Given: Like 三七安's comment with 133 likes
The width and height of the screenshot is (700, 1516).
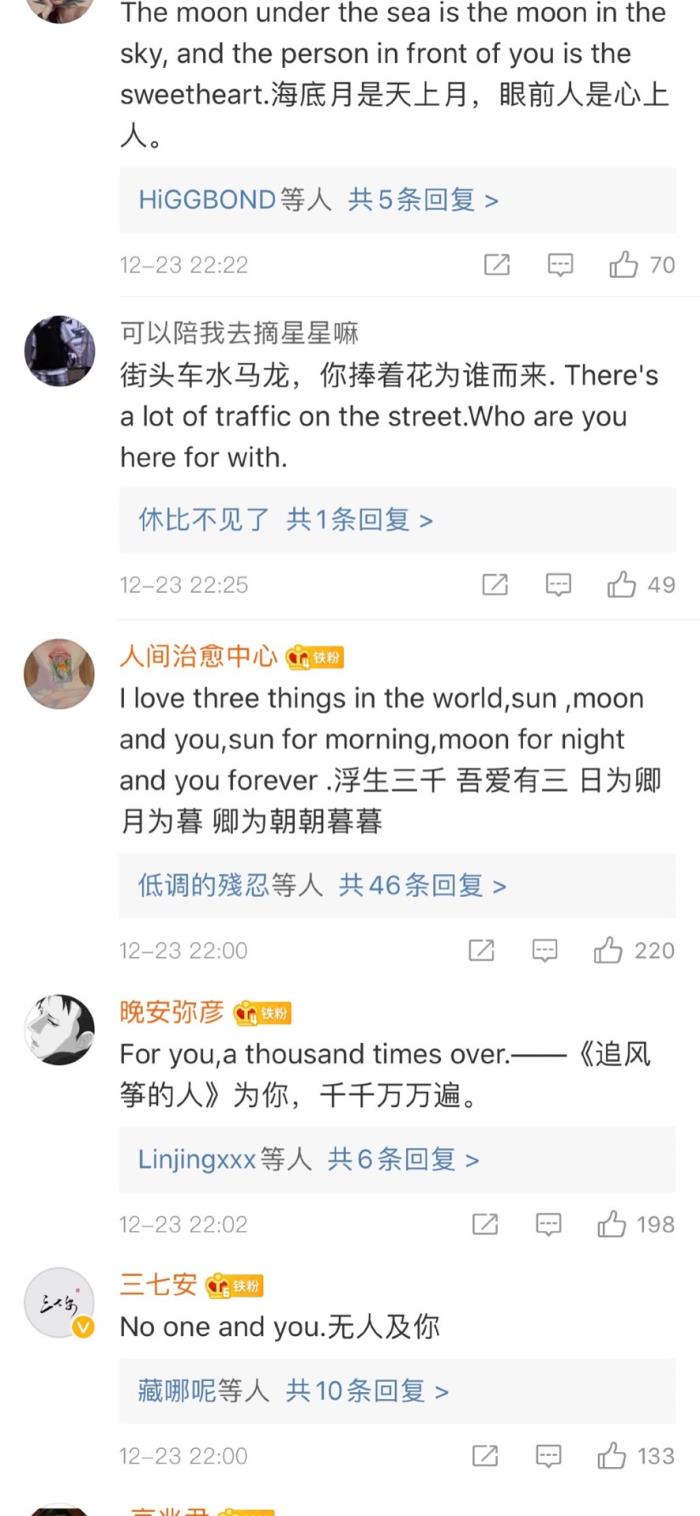Looking at the screenshot, I should (612, 1456).
